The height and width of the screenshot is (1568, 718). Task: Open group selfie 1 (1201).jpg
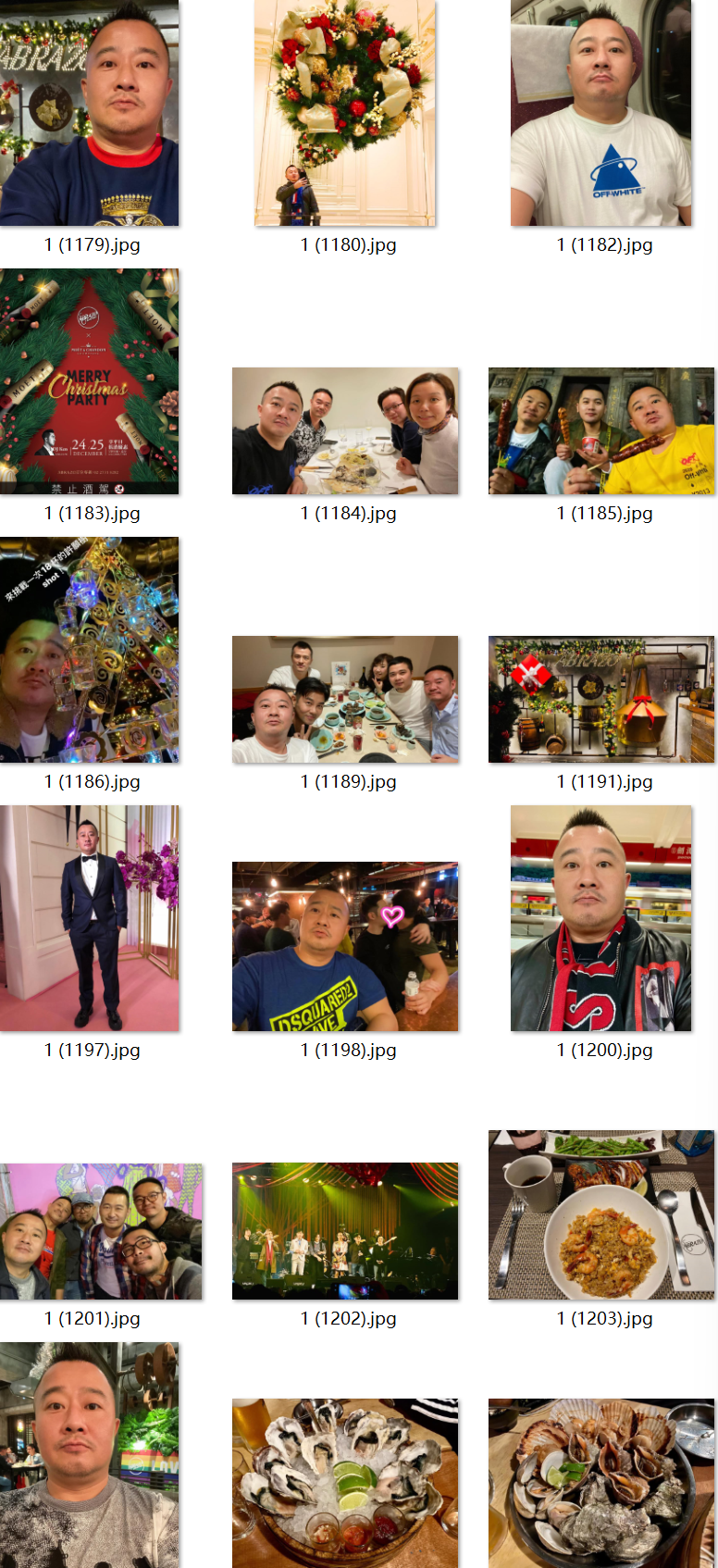[x=101, y=1231]
